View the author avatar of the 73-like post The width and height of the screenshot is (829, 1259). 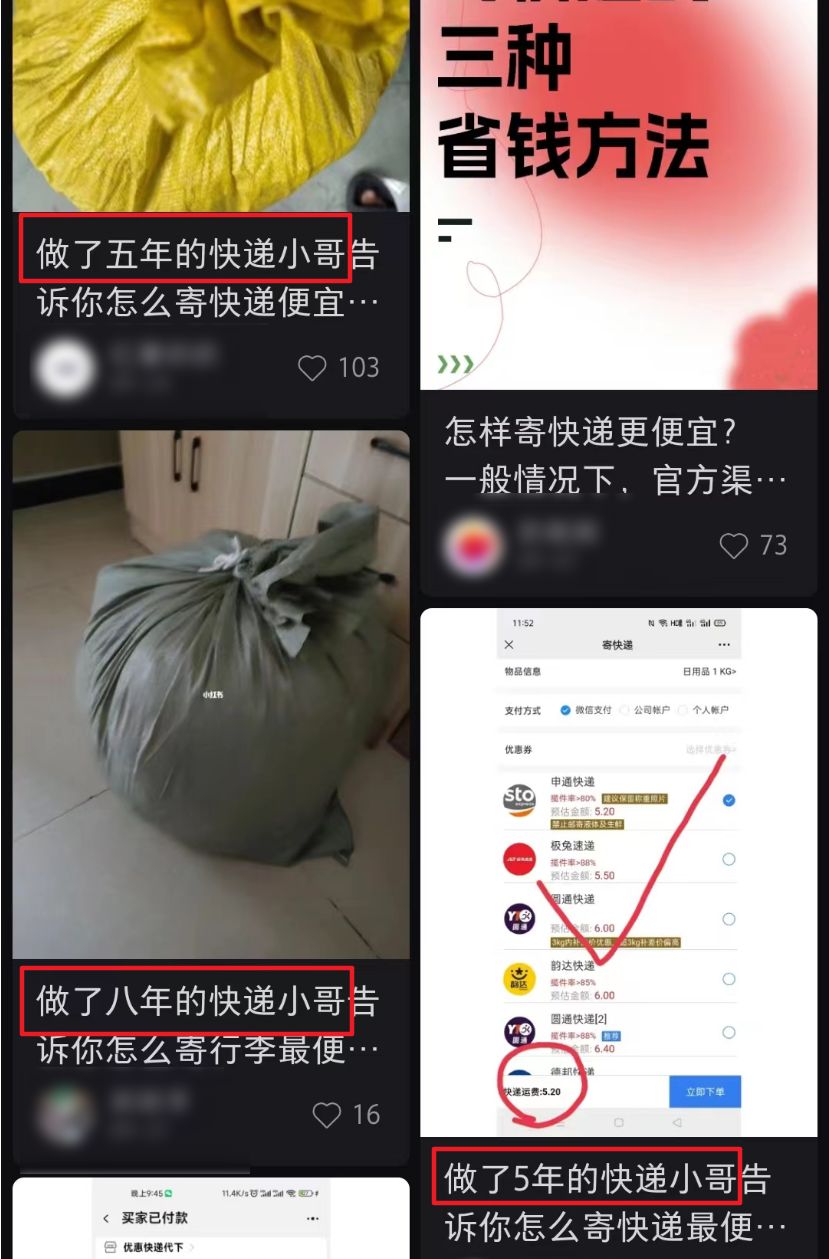click(473, 546)
